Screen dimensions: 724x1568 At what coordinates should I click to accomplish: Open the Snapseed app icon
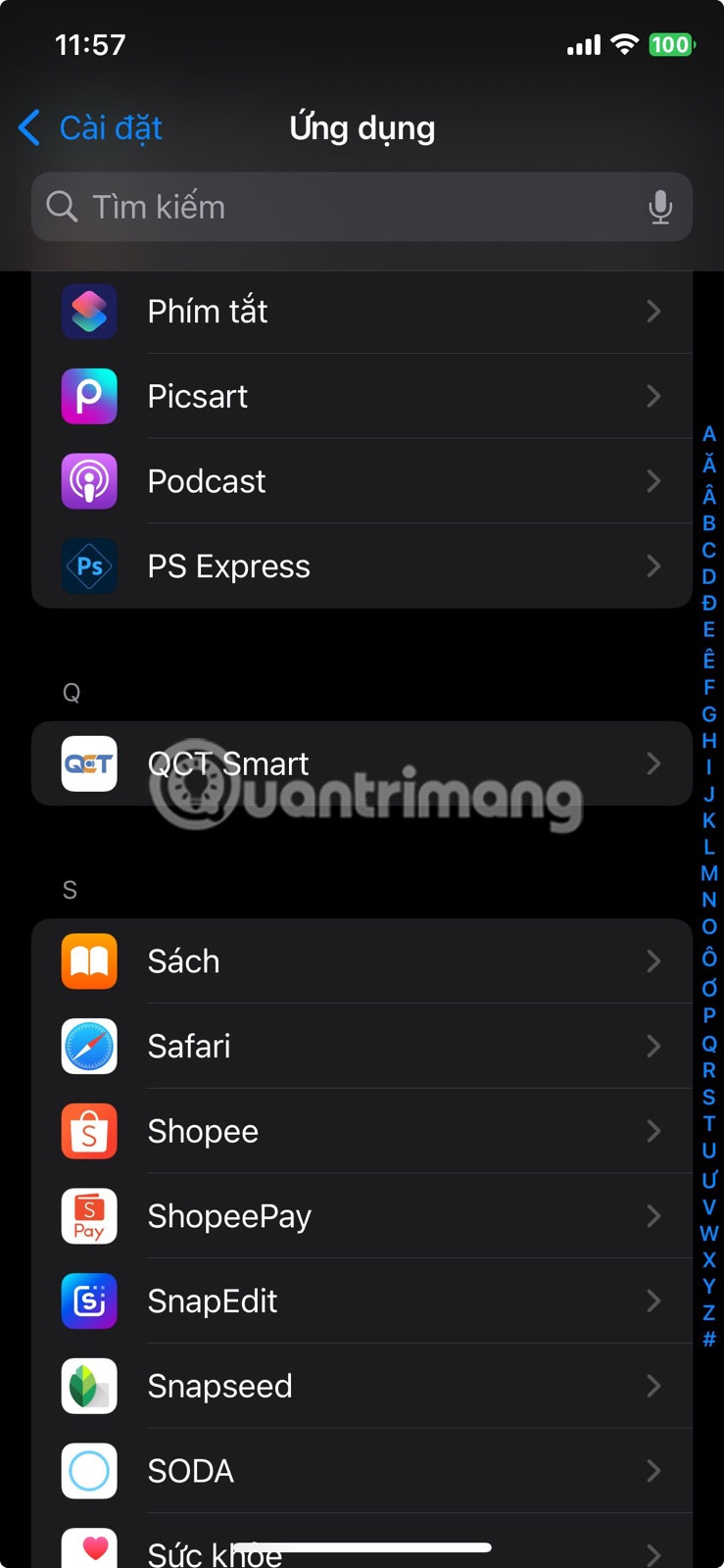point(89,1386)
